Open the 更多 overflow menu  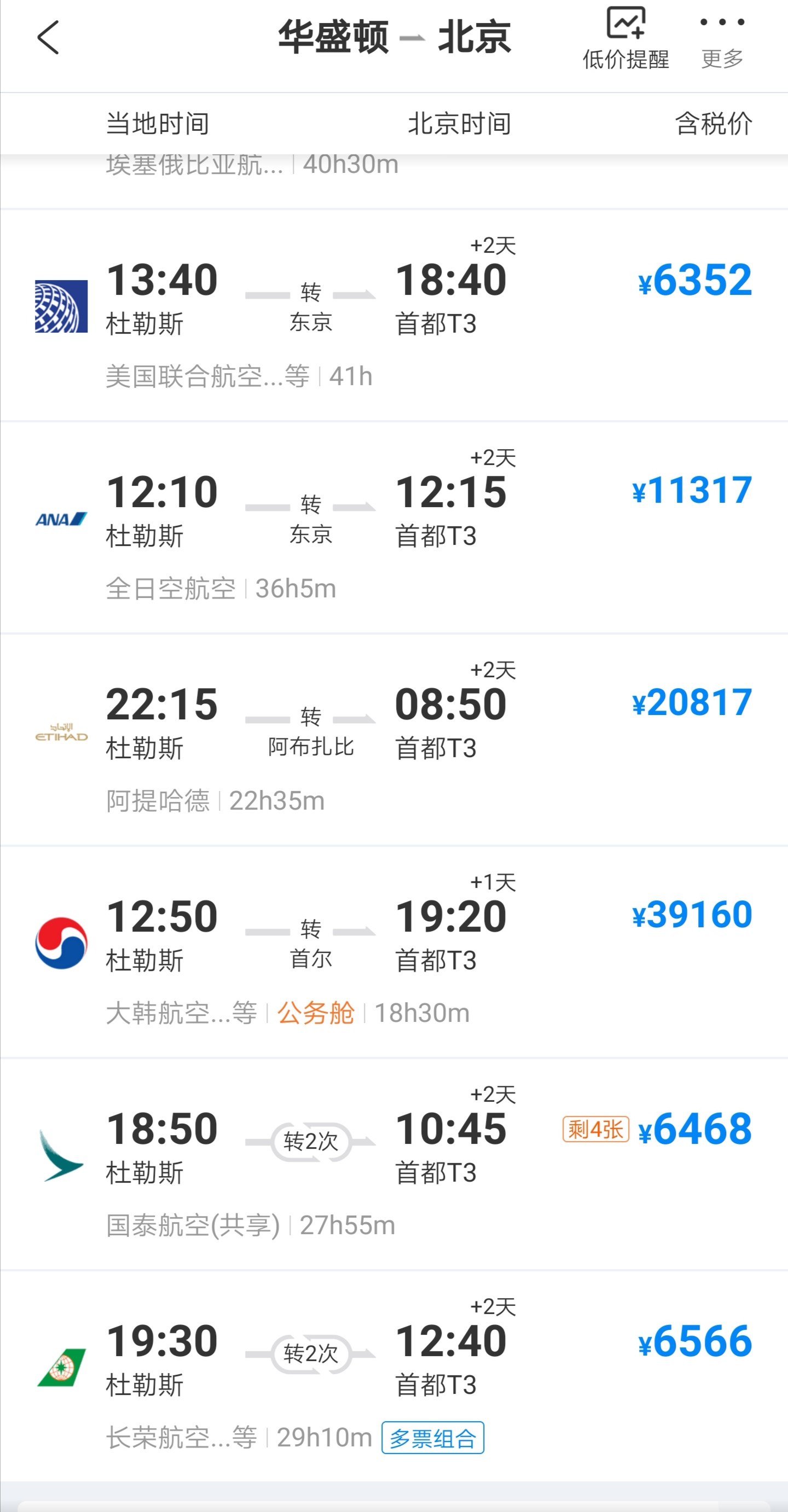click(x=722, y=39)
